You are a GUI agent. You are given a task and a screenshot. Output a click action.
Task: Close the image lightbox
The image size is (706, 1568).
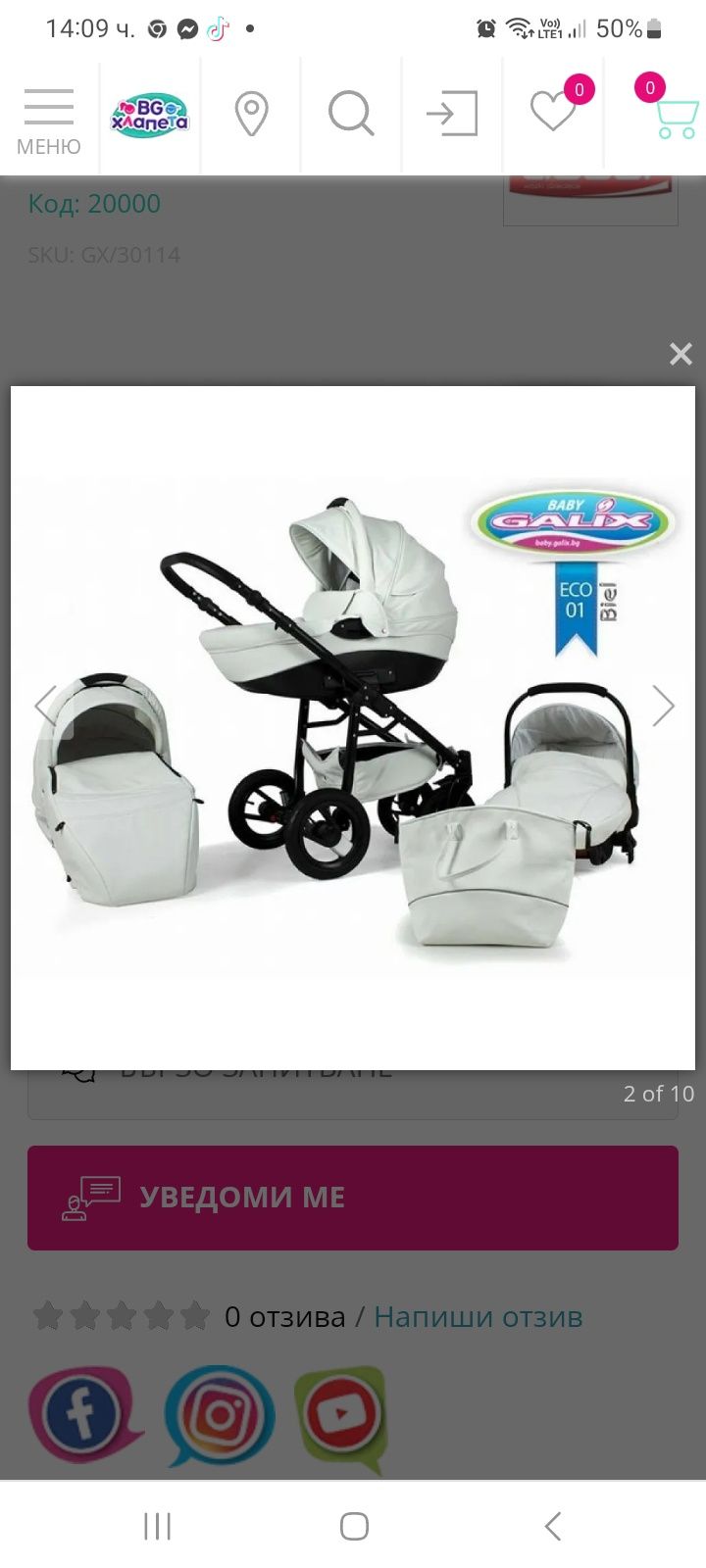coord(681,354)
